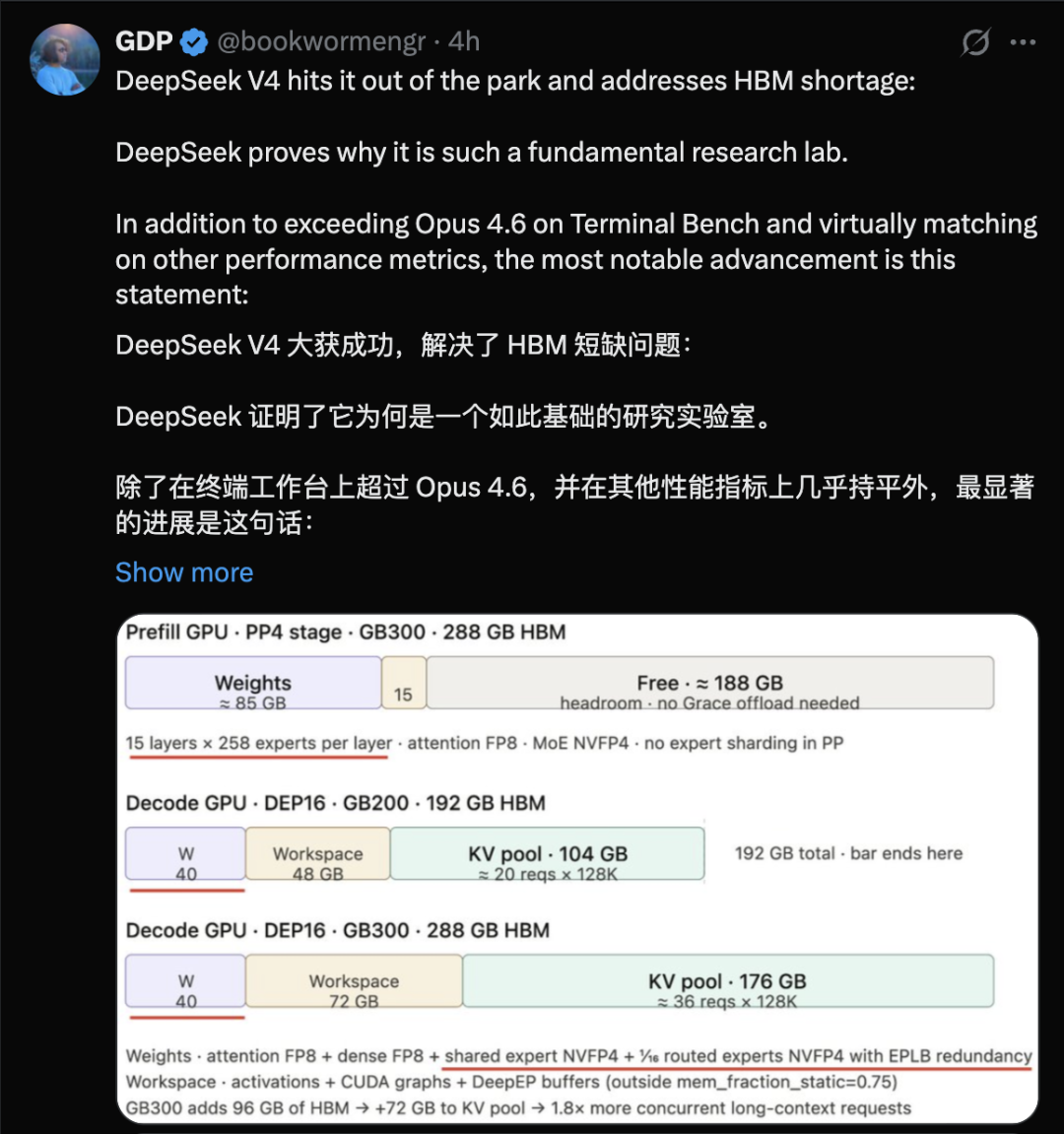Tap the Grok icon on GDP's post
The height and width of the screenshot is (1134, 1064).
tap(975, 42)
